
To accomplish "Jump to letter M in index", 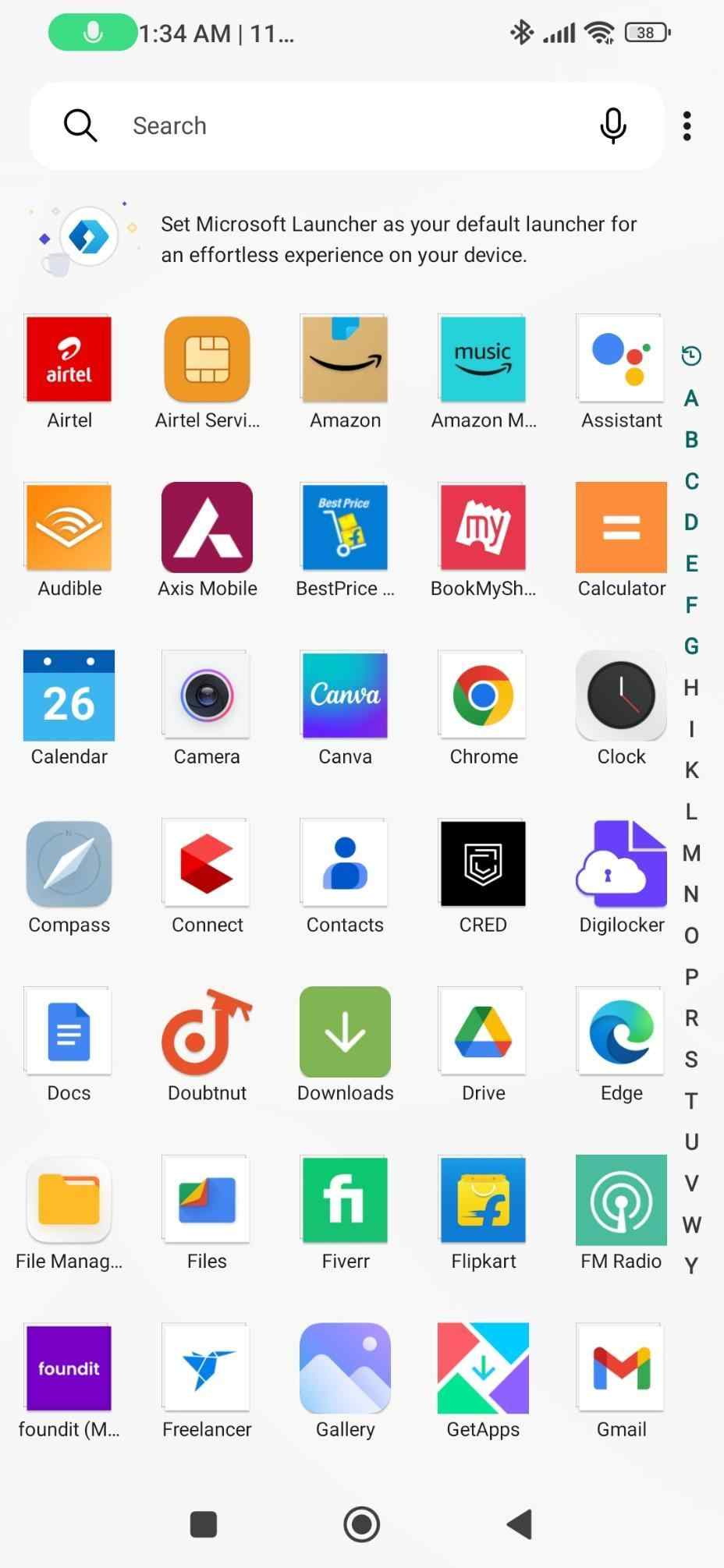I will 691,853.
